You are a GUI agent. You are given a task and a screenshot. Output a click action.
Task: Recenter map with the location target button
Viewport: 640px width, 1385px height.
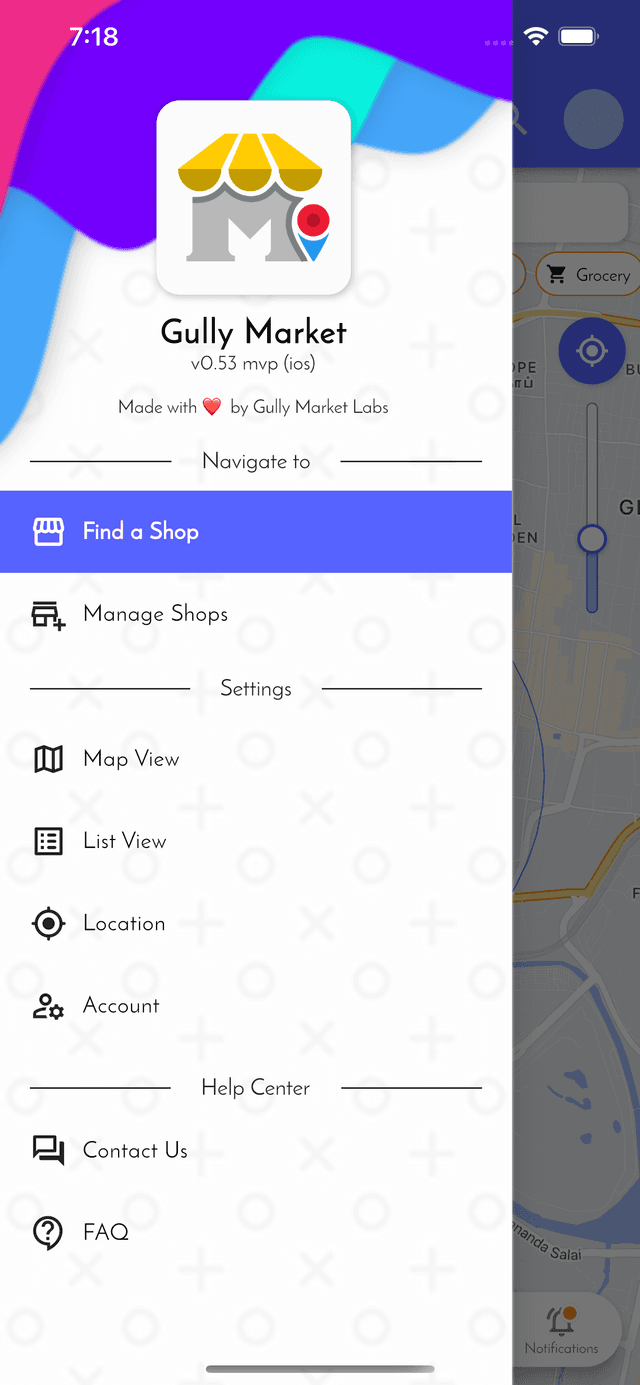click(x=592, y=351)
